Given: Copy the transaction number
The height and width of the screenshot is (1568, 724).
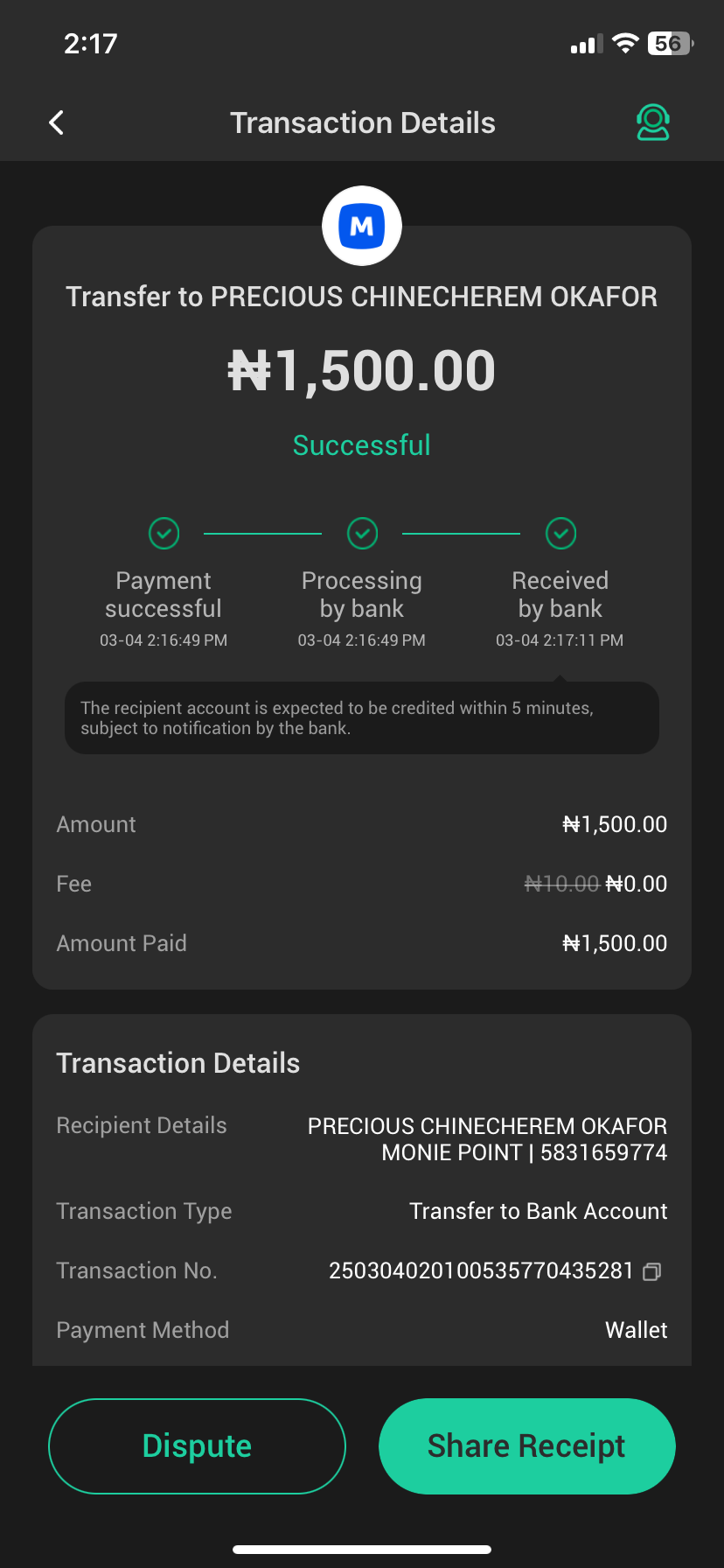Looking at the screenshot, I should (x=652, y=1271).
